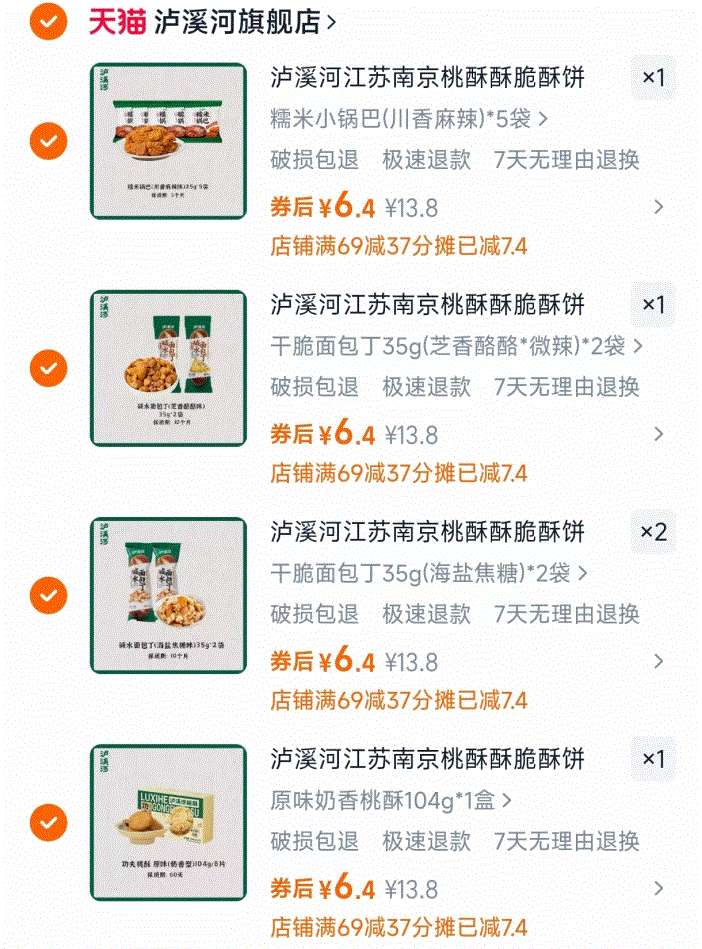Change spec 糯米小锅巴(川香麻辣)*5袋

408,120
